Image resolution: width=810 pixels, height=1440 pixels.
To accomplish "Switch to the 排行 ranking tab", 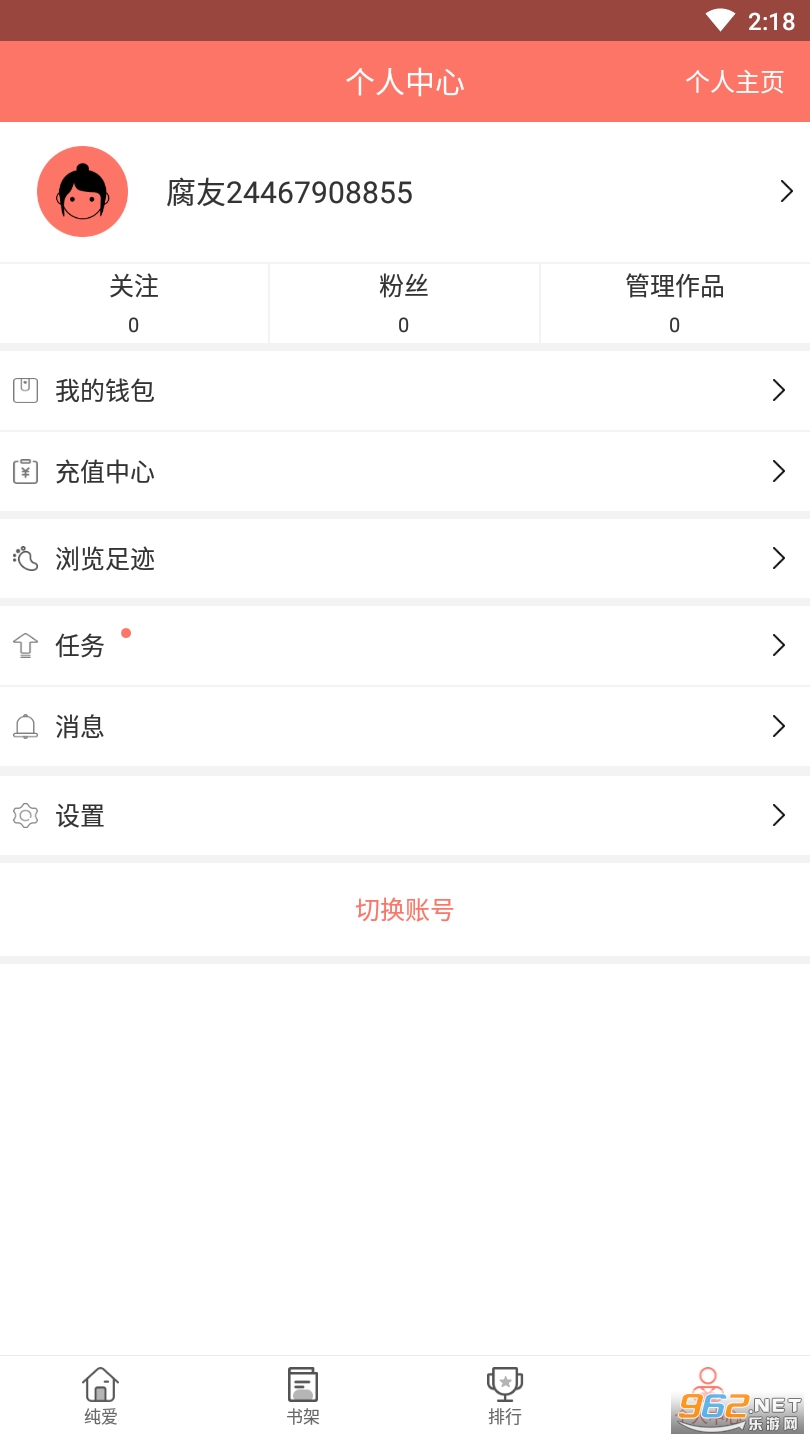I will 505,1397.
